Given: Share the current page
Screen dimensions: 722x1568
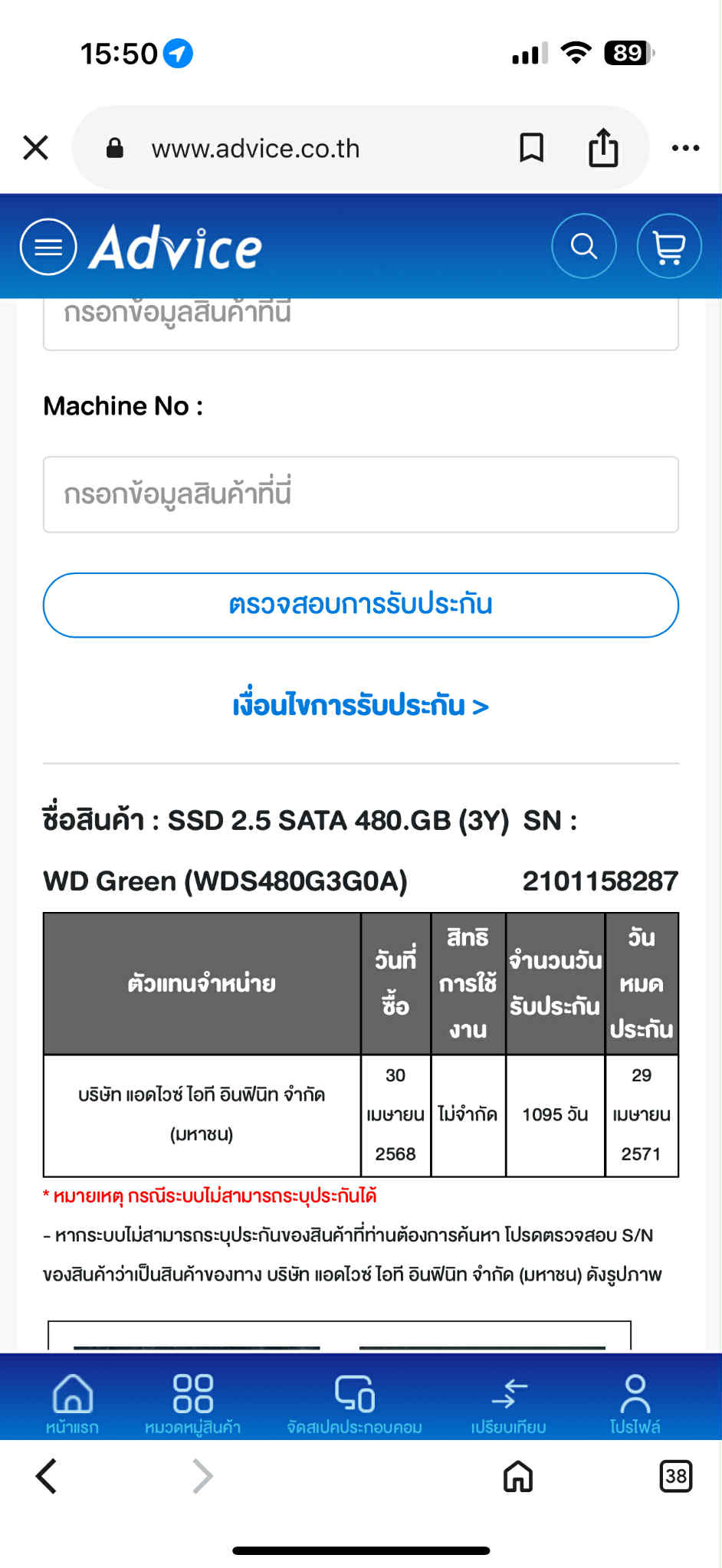Looking at the screenshot, I should tap(603, 148).
